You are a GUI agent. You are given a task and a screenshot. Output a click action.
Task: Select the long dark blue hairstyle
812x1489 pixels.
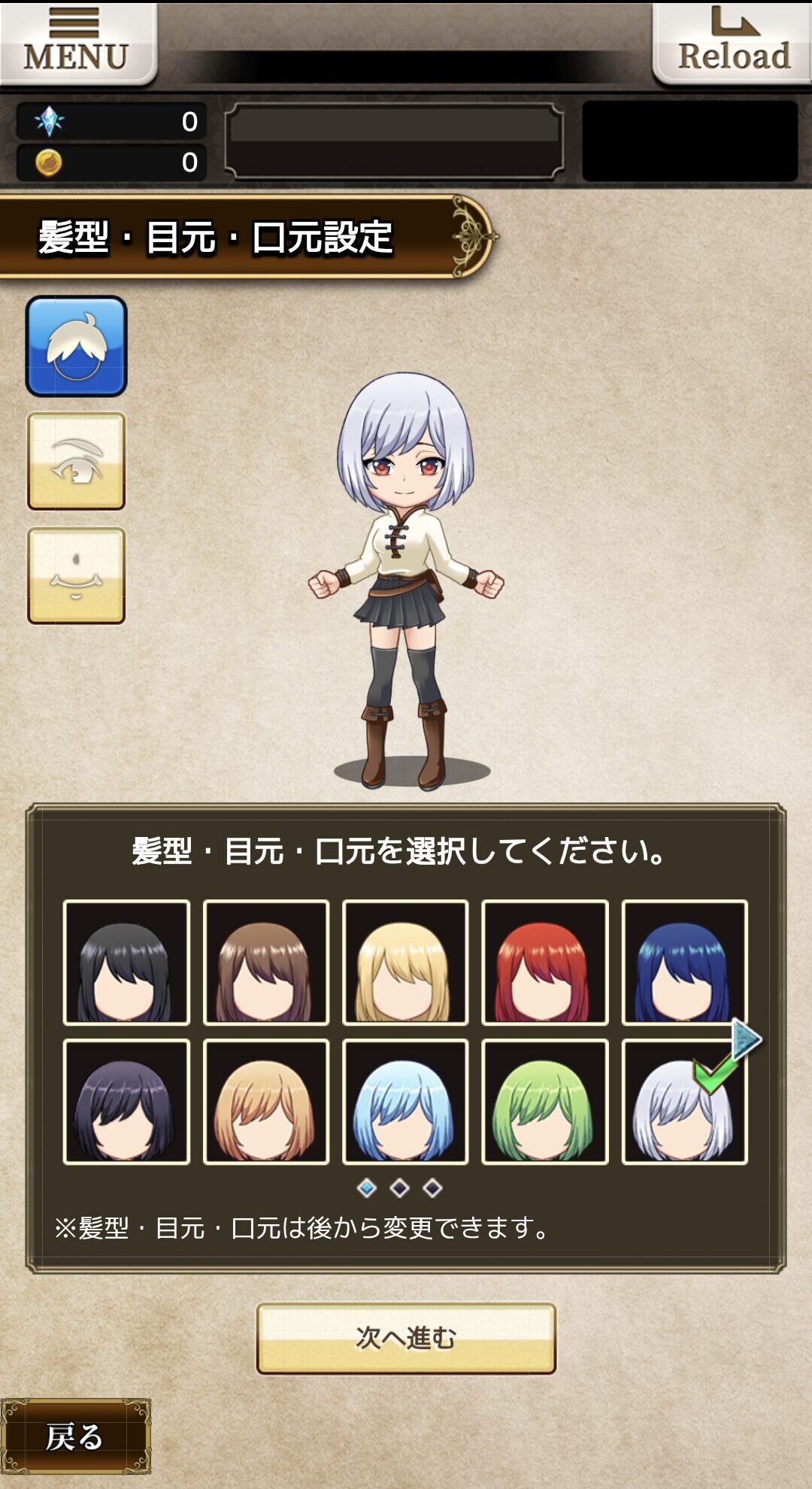pos(684,963)
